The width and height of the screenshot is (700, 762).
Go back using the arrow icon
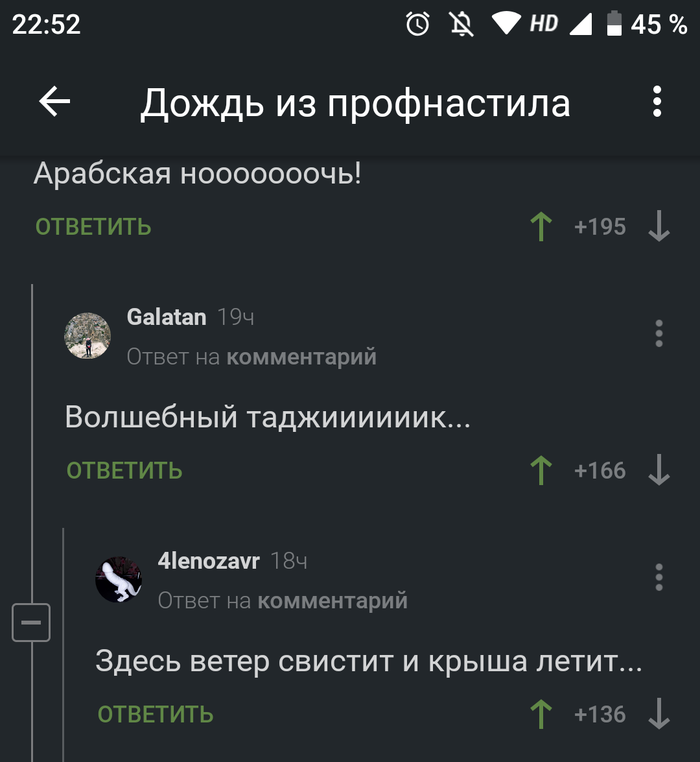point(54,102)
